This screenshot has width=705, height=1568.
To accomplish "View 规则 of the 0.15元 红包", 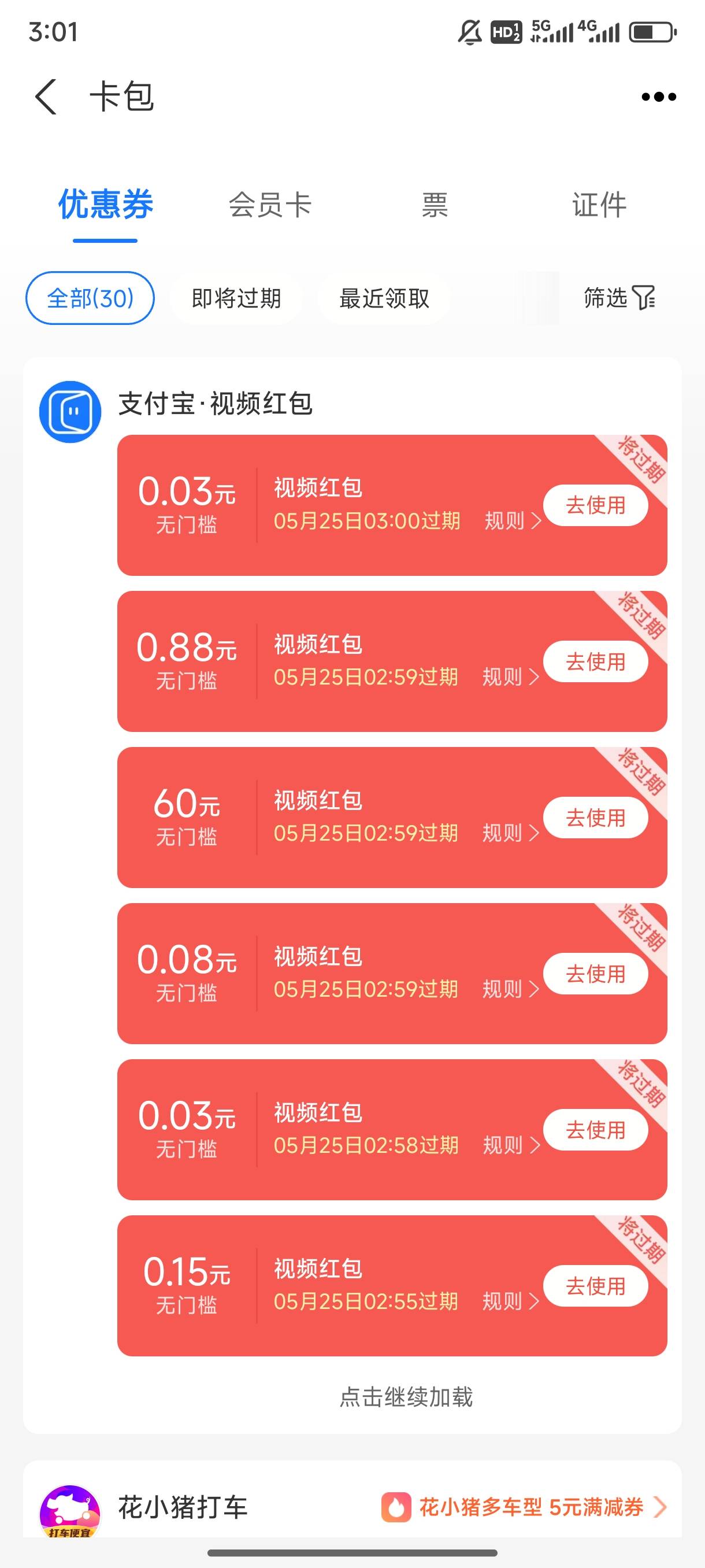I will point(510,1301).
